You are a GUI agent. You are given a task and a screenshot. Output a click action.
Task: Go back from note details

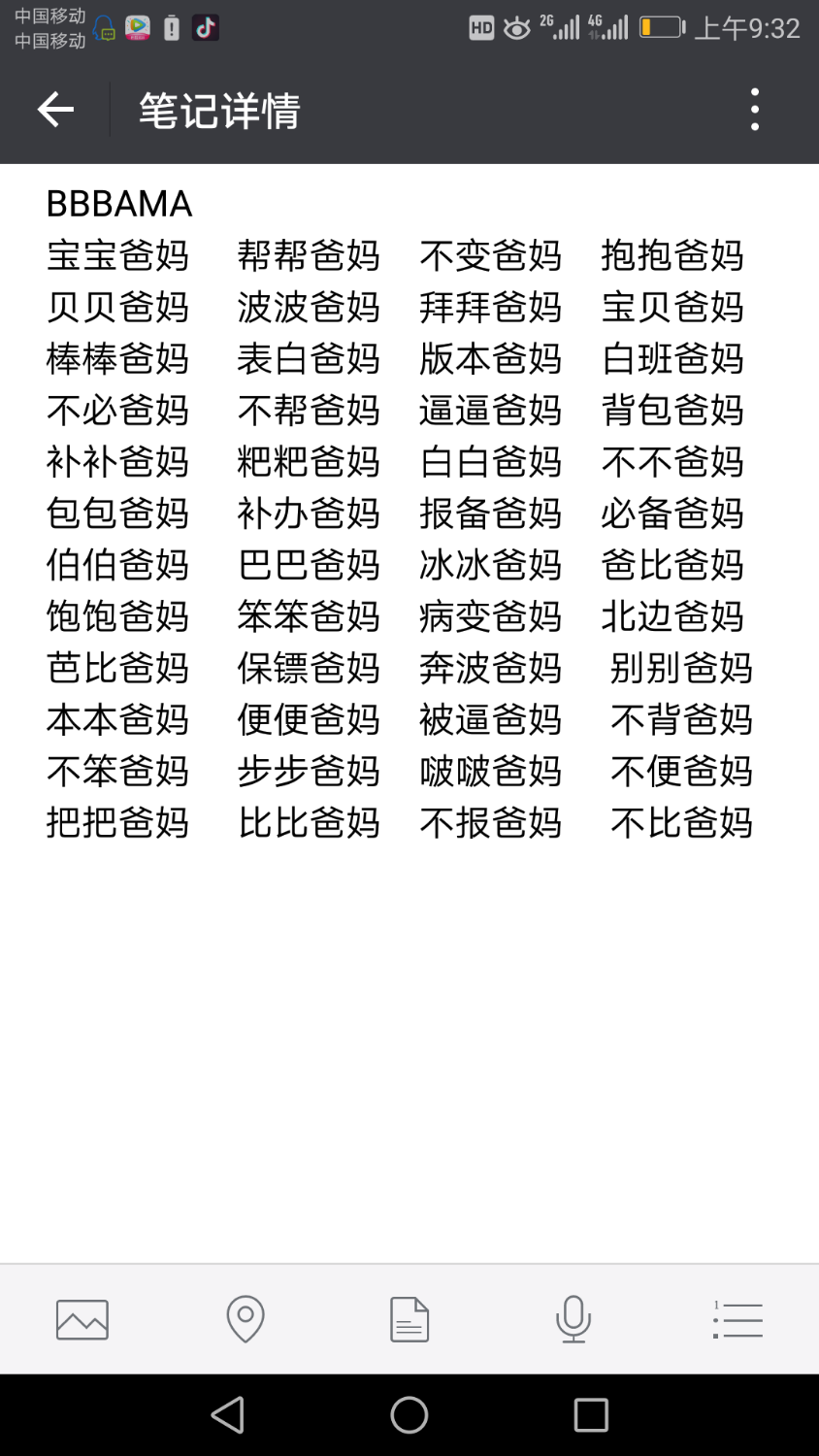click(55, 110)
